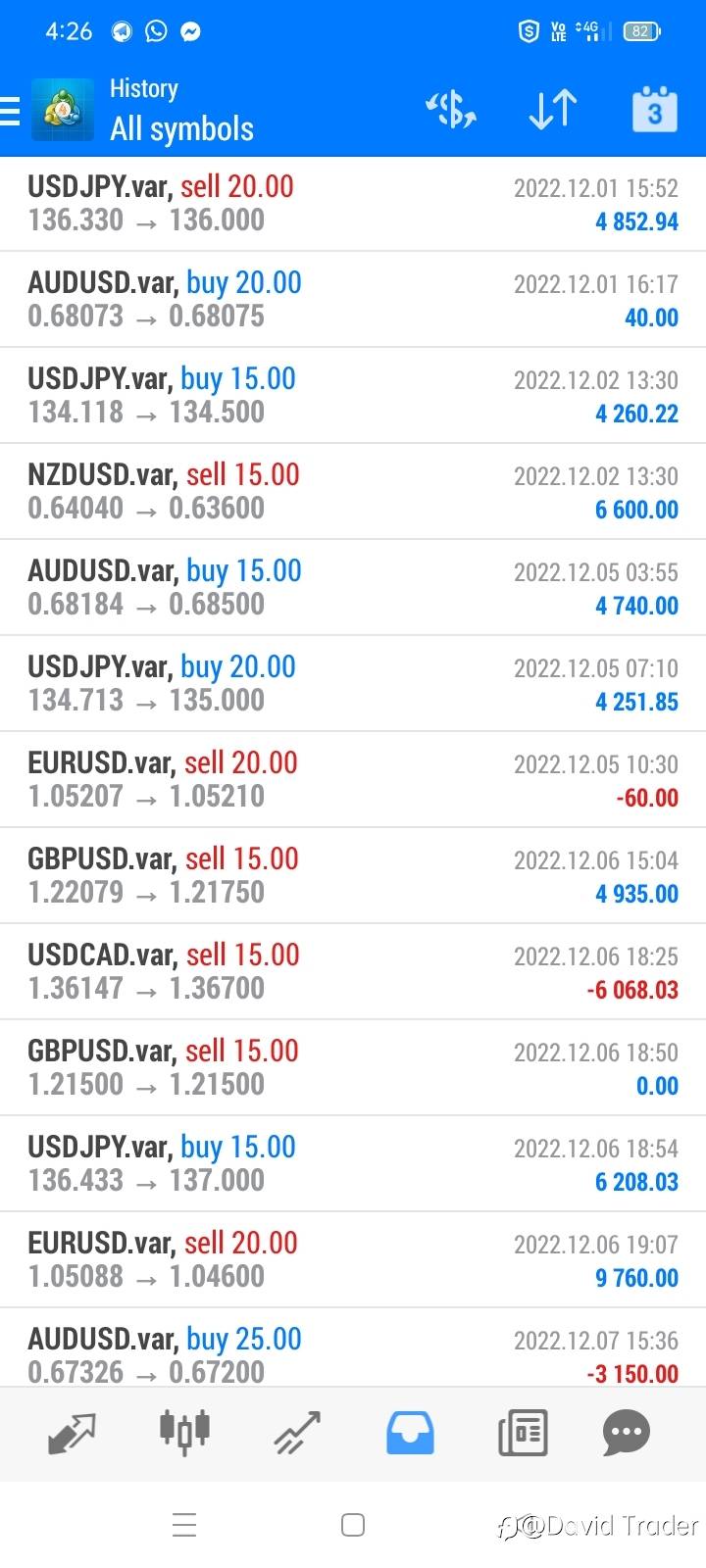Tap the system home button
The width and height of the screenshot is (706, 1568).
point(353,1525)
